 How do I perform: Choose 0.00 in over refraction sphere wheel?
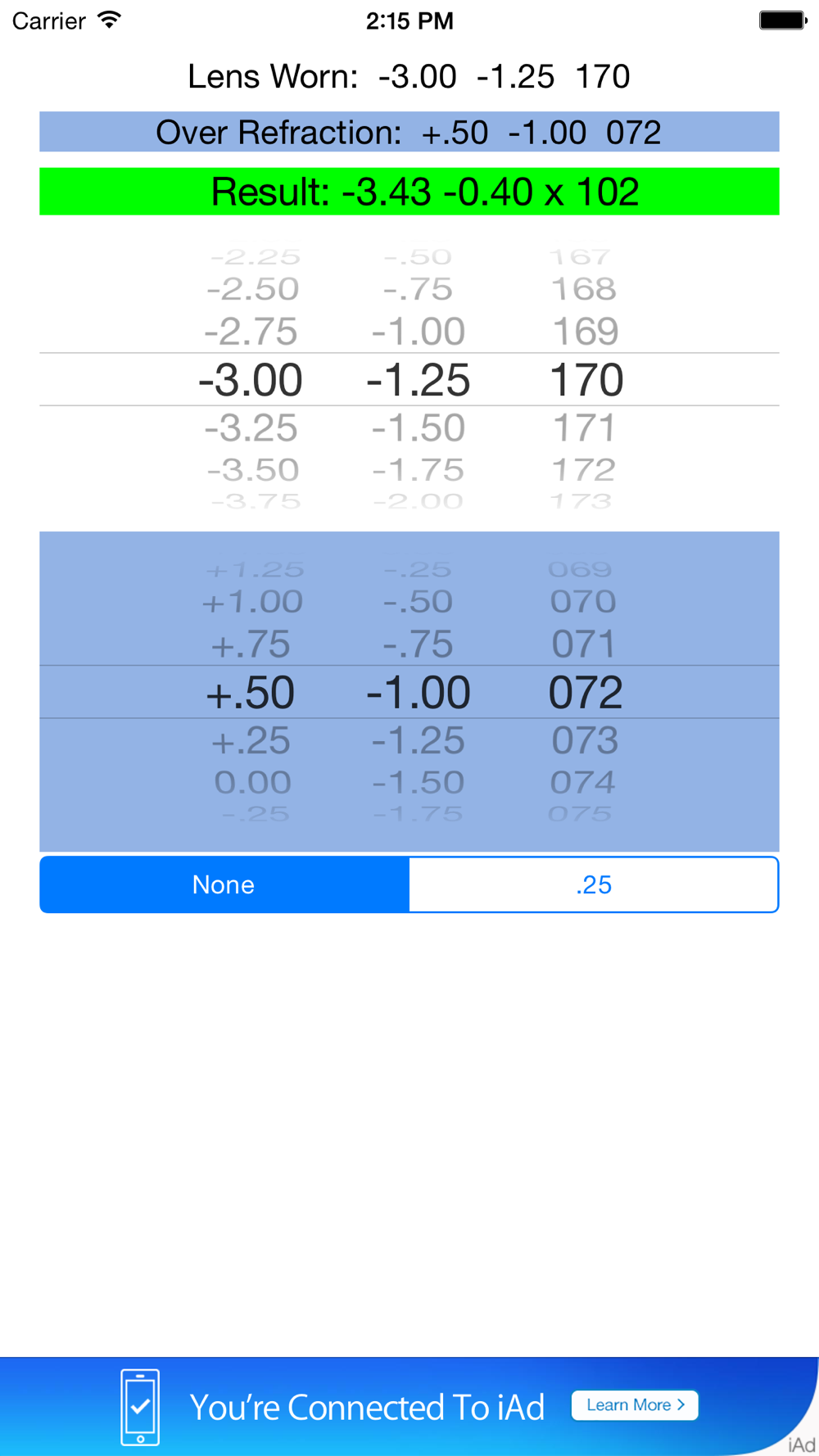coord(253,783)
